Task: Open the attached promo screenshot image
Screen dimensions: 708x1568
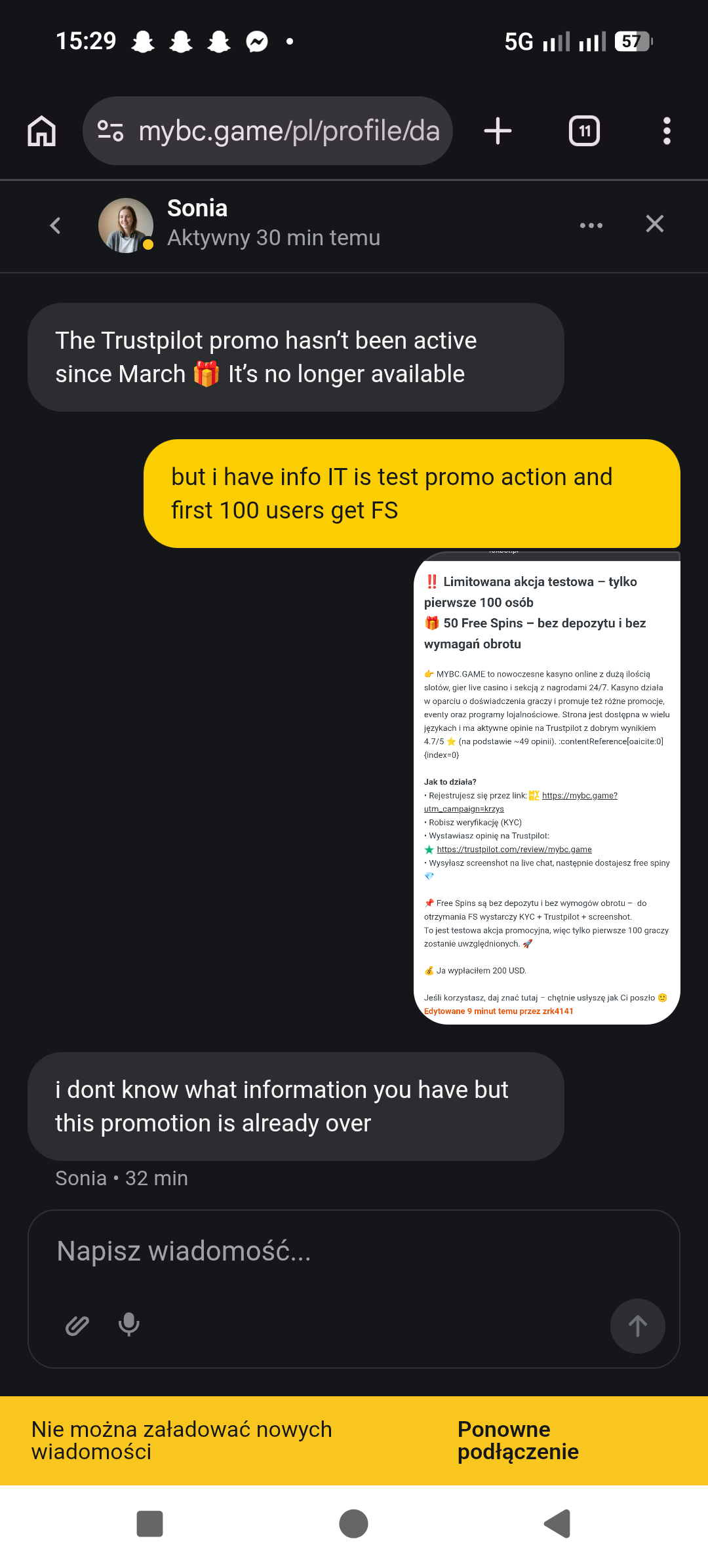Action: click(x=547, y=788)
